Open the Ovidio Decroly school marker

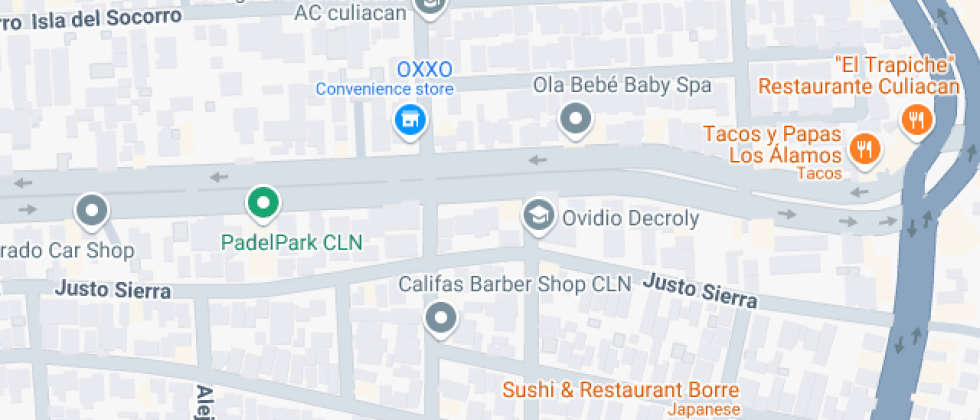[539, 218]
